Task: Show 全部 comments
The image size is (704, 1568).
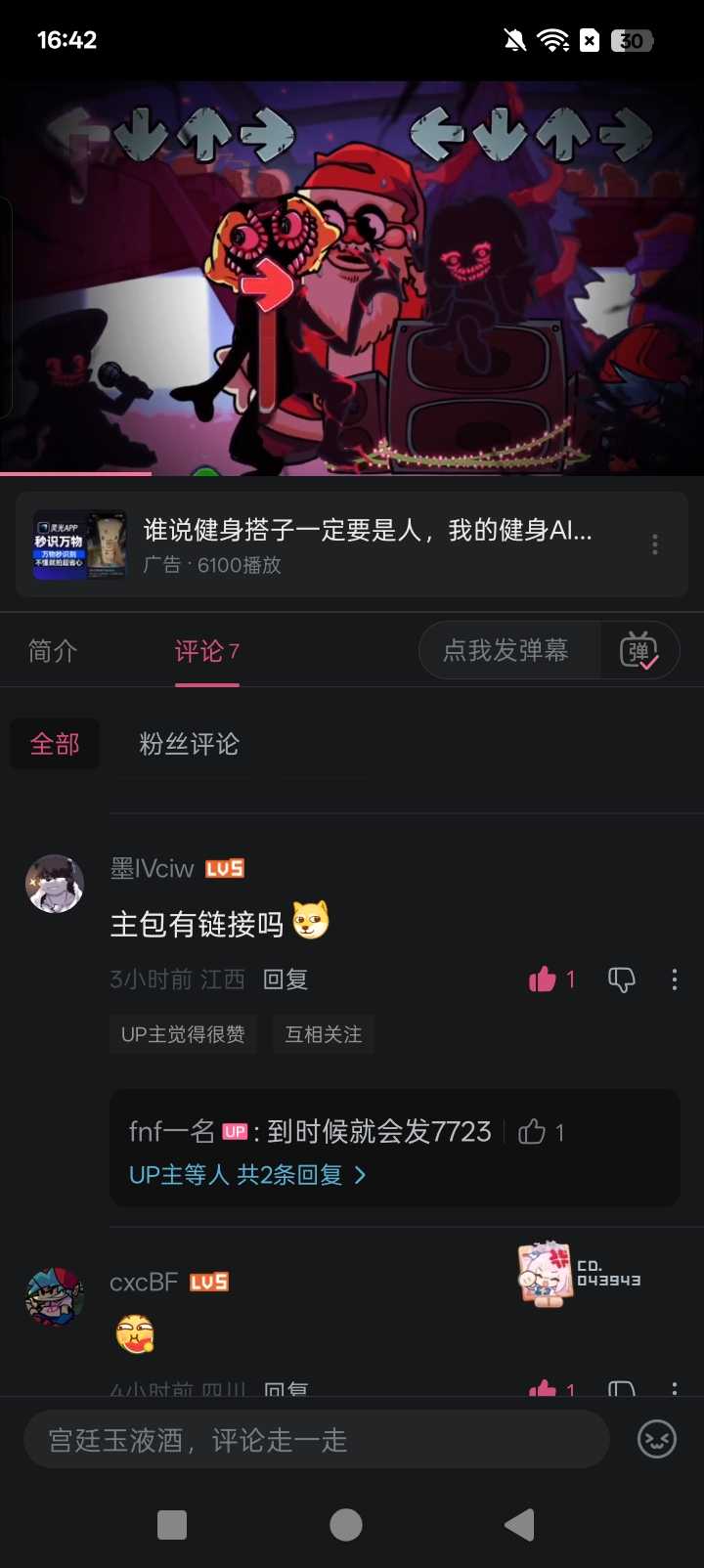Action: 55,744
